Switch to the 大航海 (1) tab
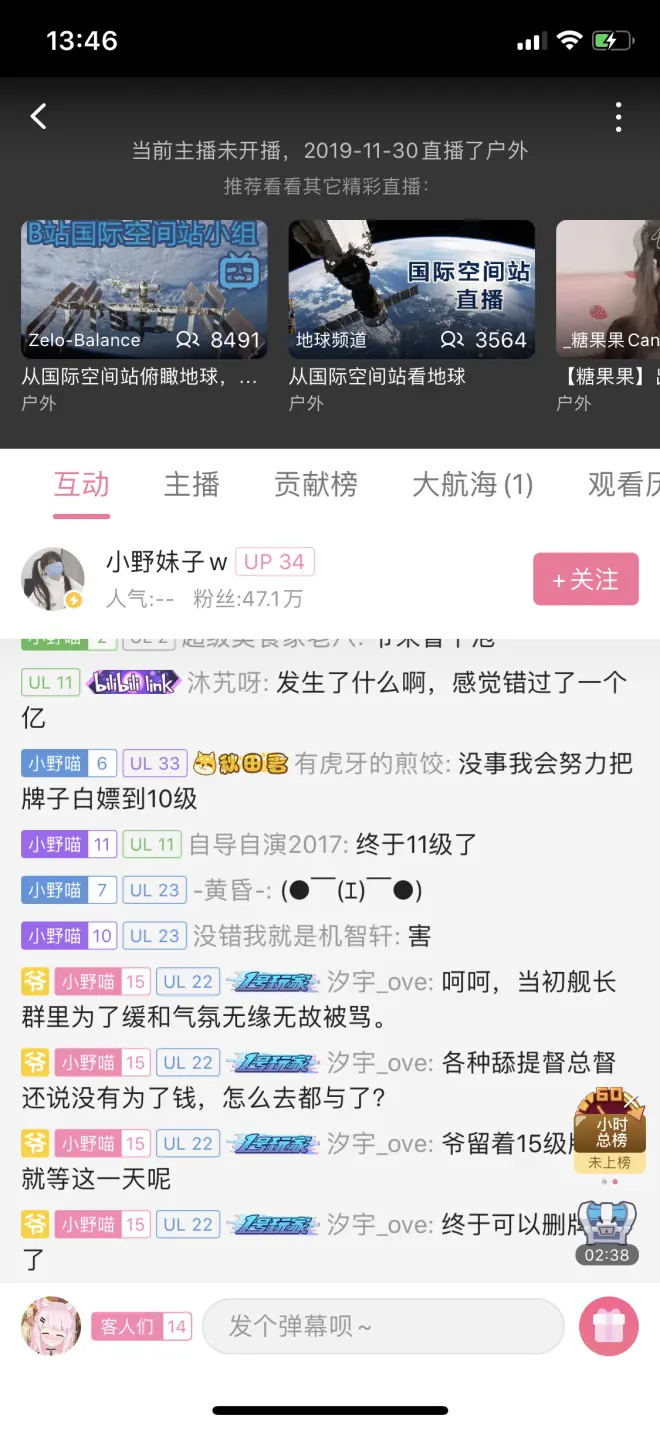Image resolution: width=660 pixels, height=1429 pixels. pos(473,486)
